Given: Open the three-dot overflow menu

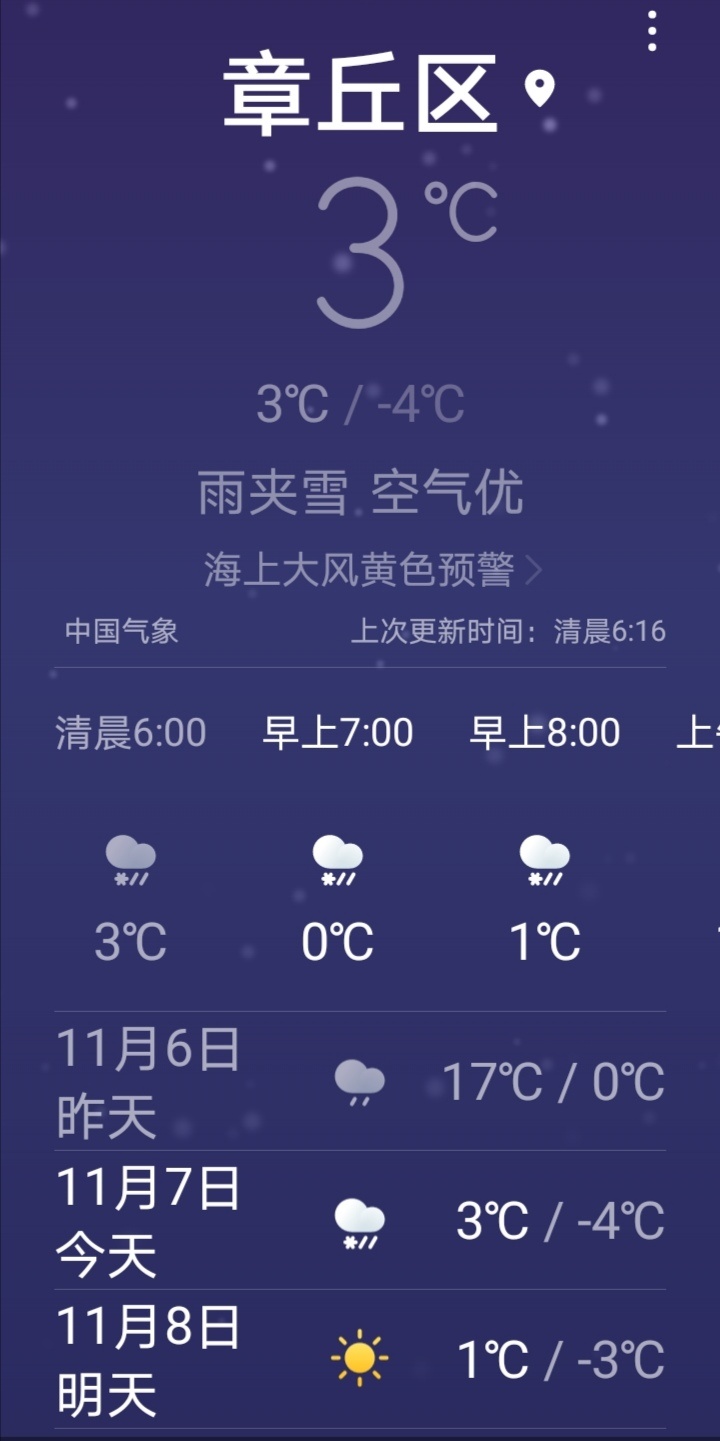Looking at the screenshot, I should tap(652, 32).
